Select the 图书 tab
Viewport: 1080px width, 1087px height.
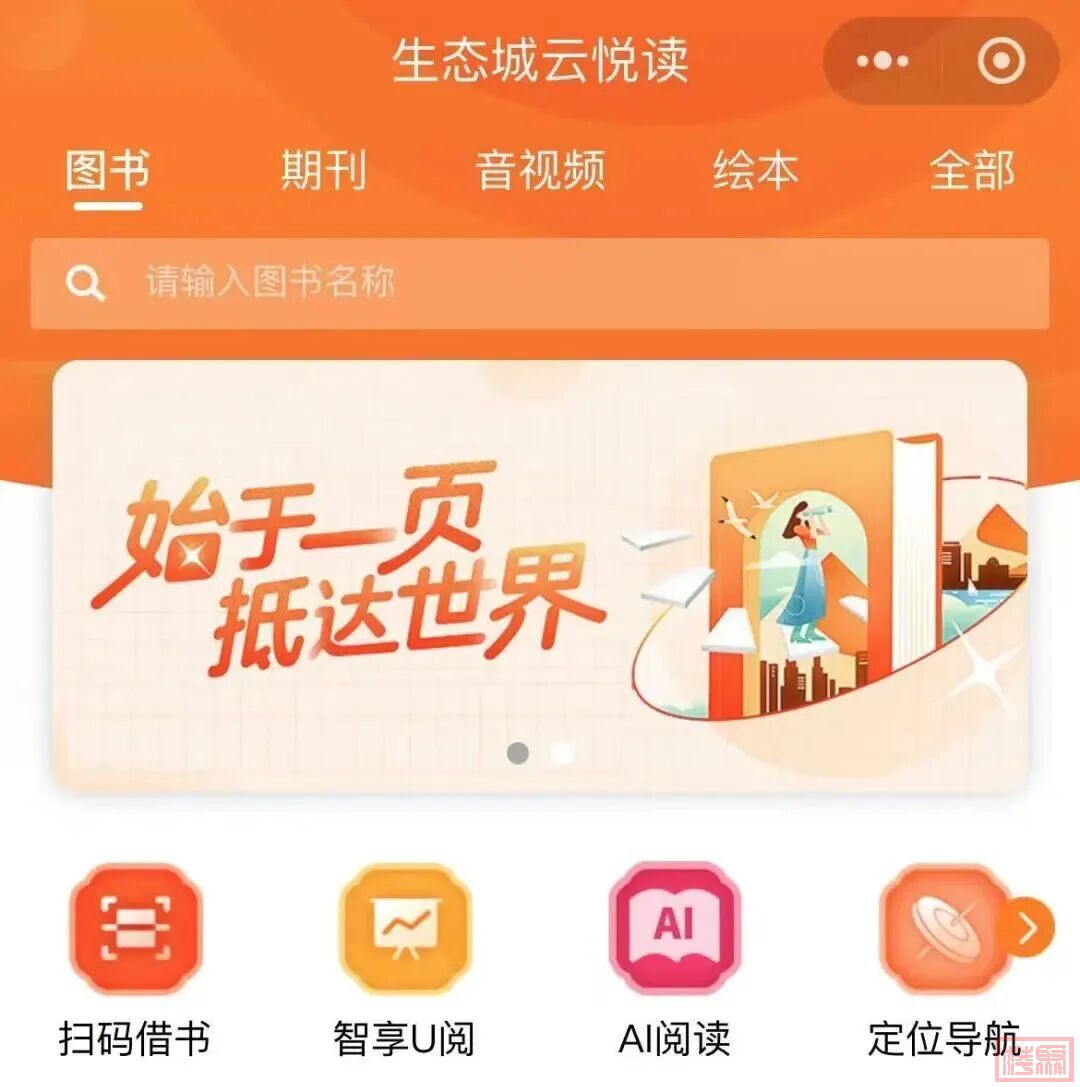tap(108, 171)
